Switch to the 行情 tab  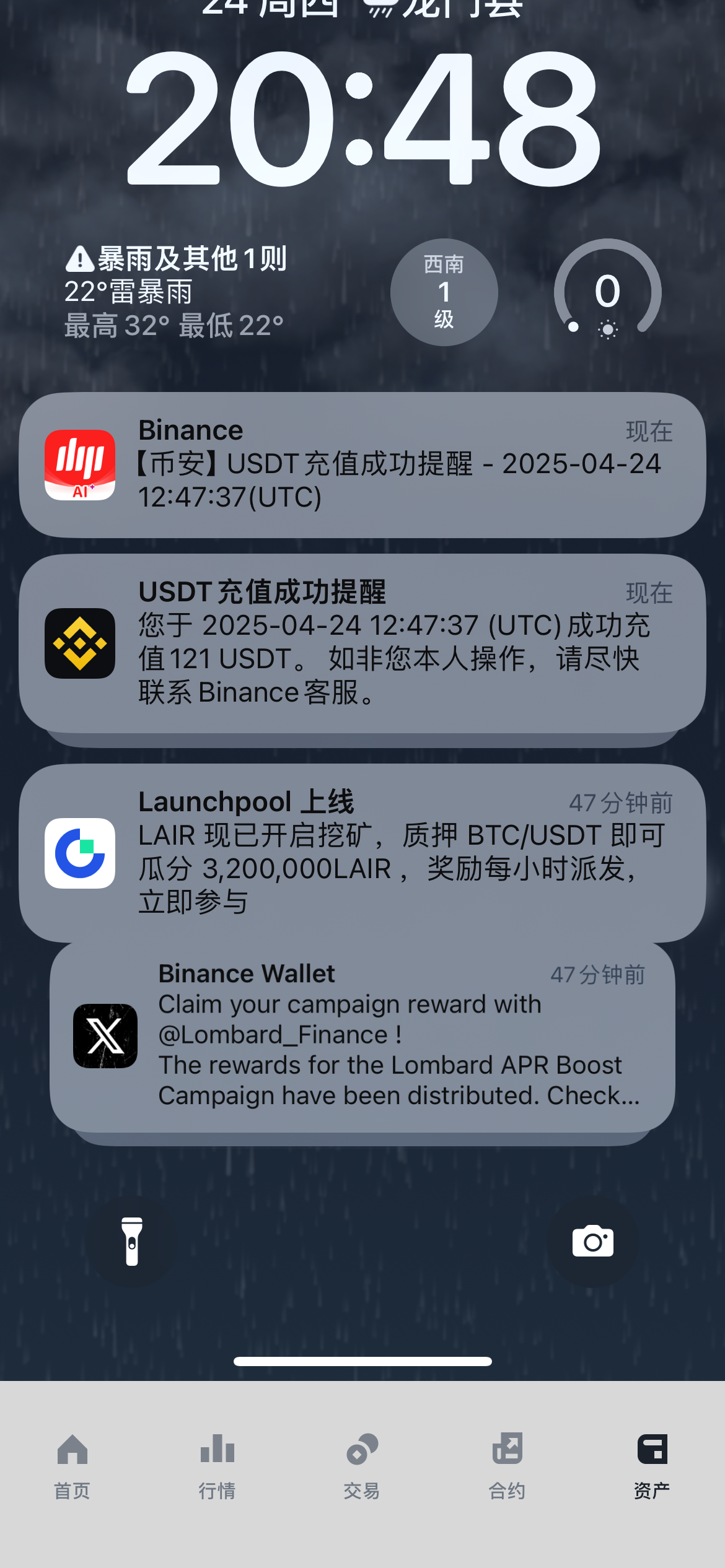click(217, 1464)
